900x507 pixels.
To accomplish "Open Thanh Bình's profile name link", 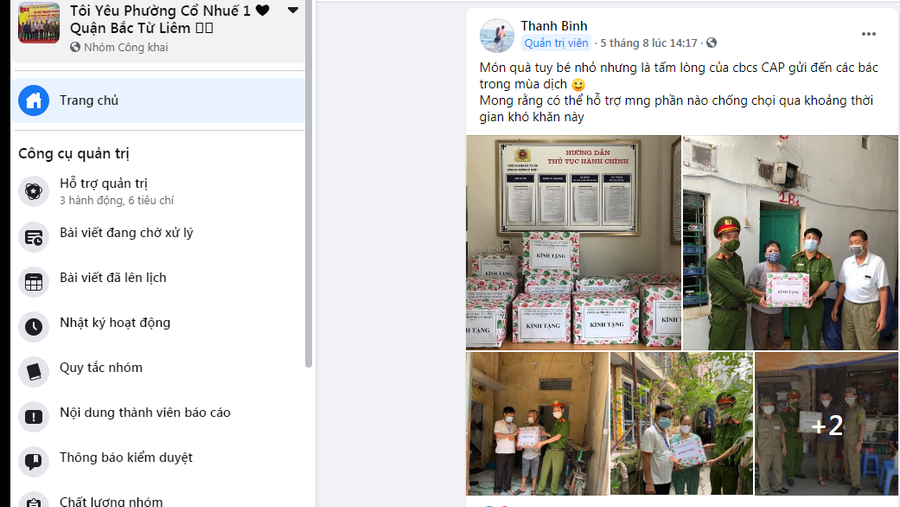I will tap(554, 26).
